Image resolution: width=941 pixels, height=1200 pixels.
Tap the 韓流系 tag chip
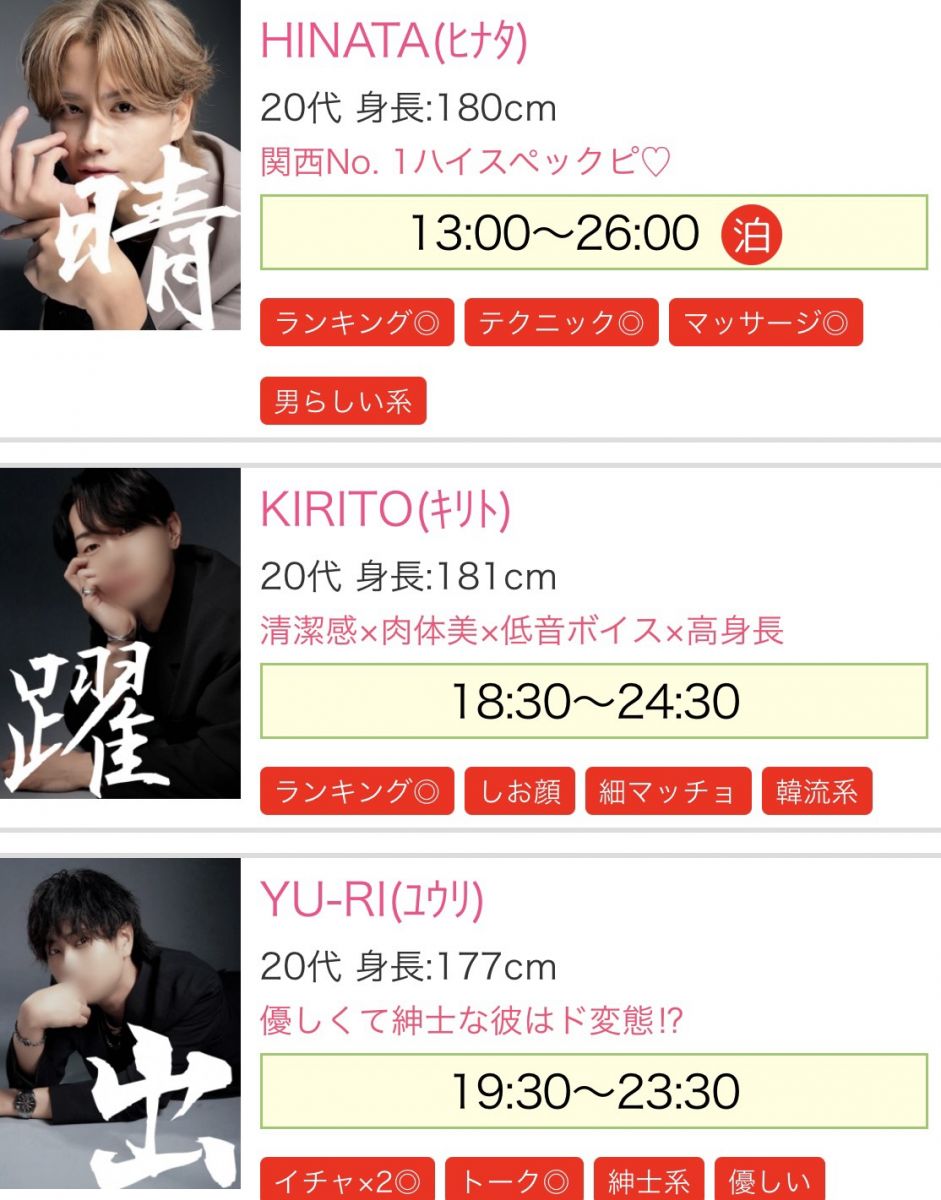pyautogui.click(x=817, y=792)
